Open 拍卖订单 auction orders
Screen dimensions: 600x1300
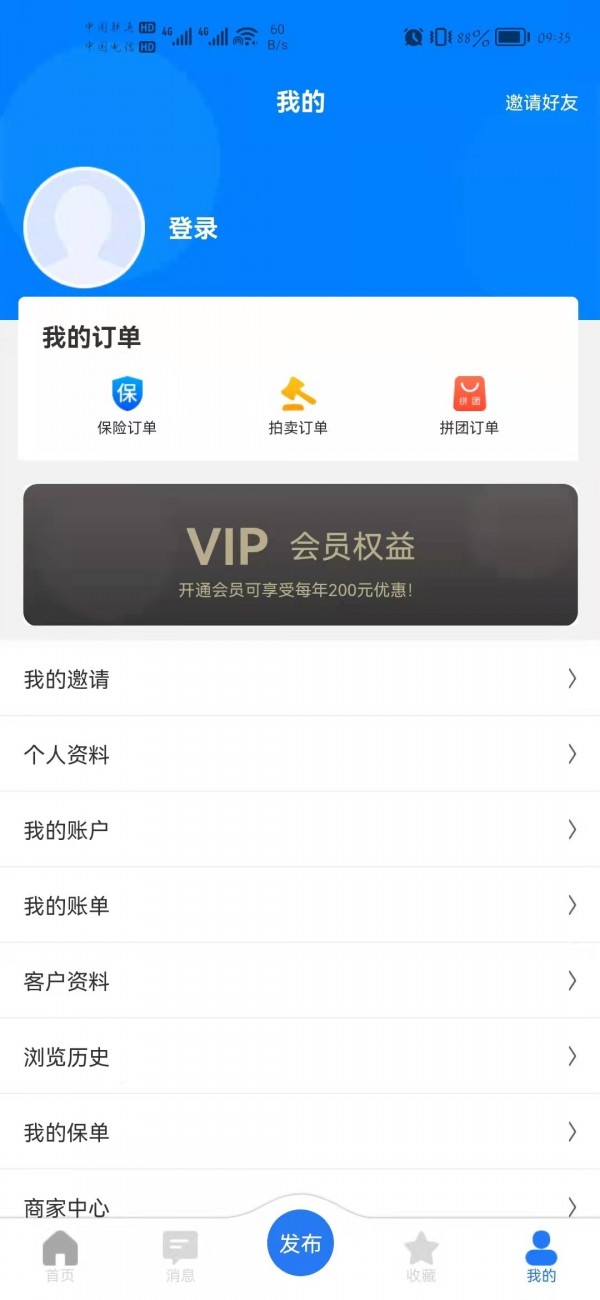pos(298,406)
